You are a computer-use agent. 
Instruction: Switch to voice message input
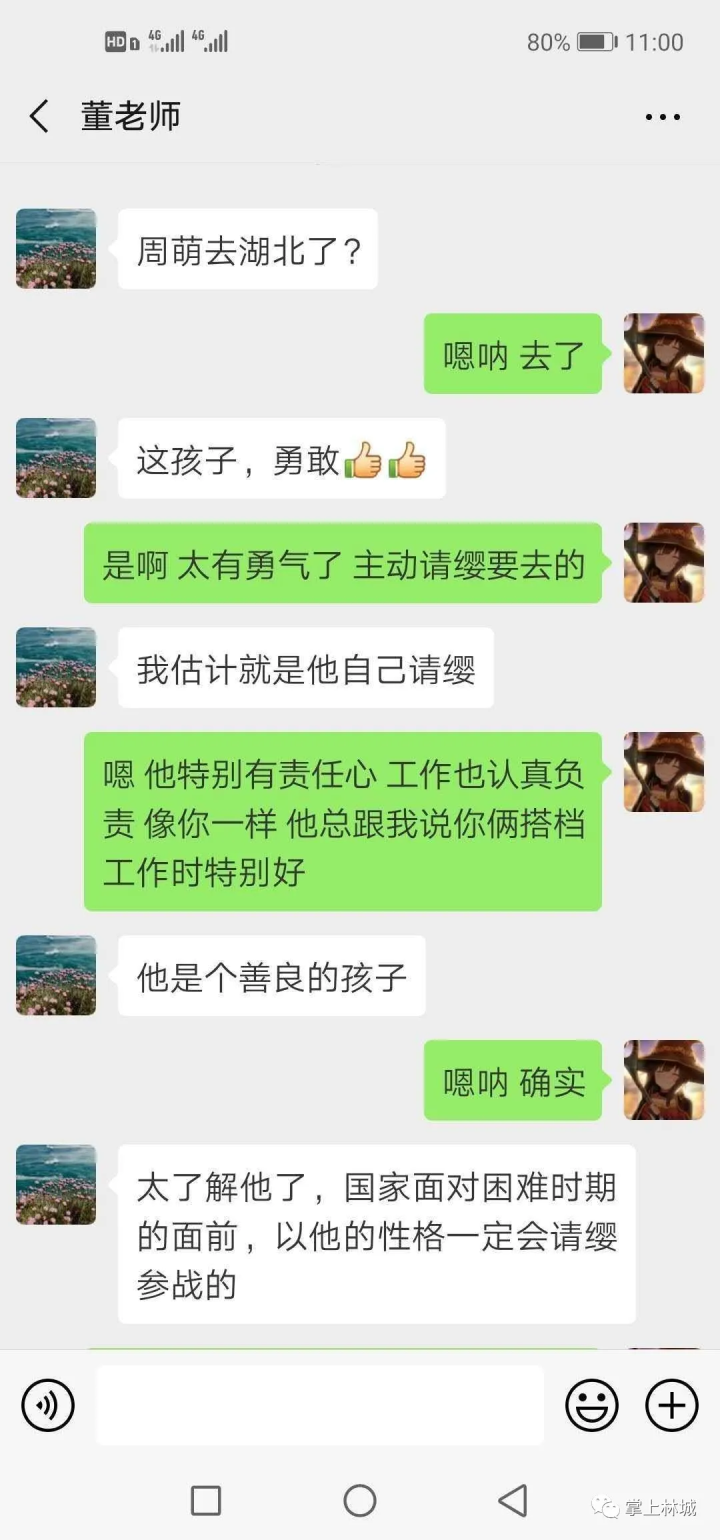(47, 1405)
